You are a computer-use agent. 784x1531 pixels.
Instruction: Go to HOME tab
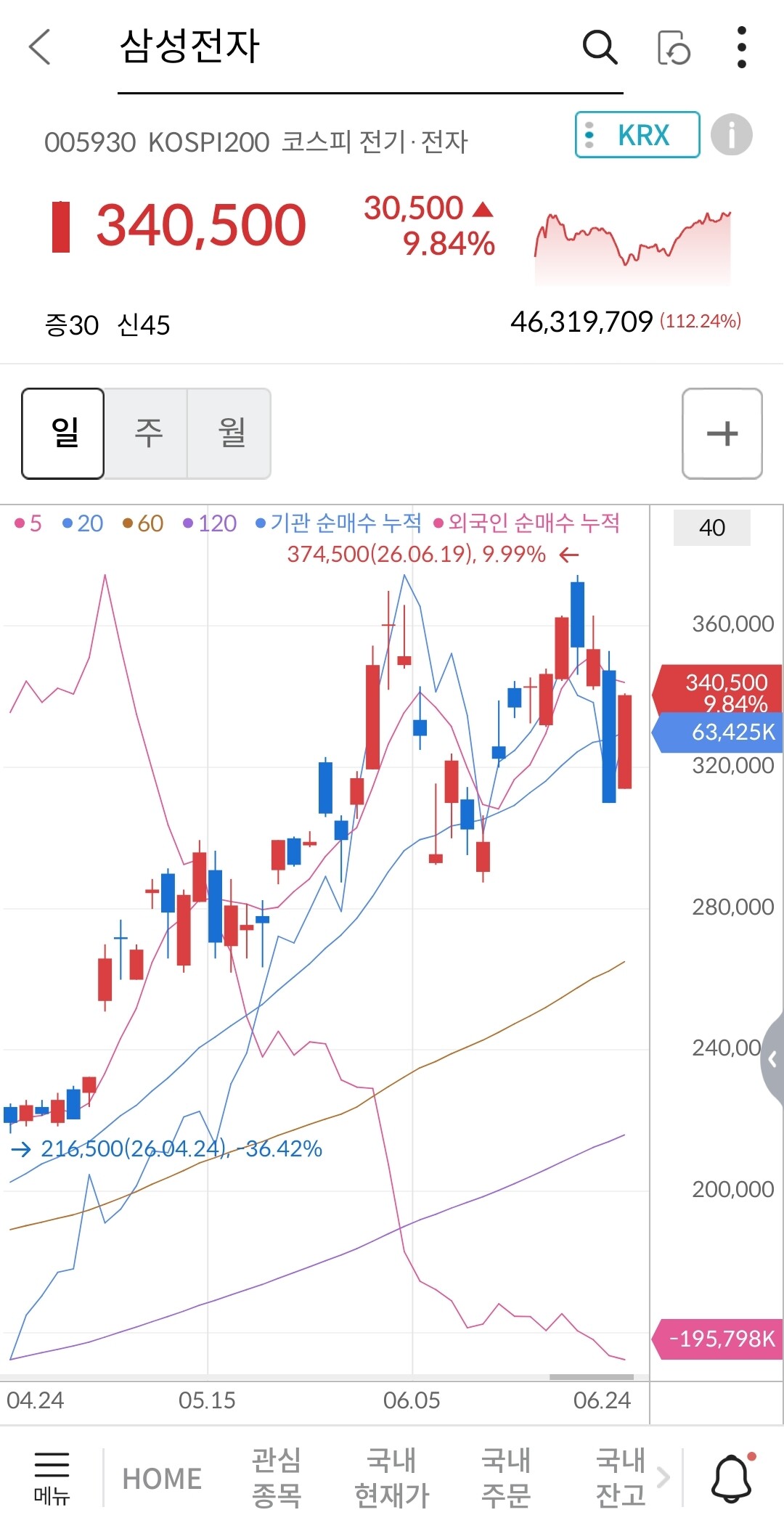(162, 1479)
